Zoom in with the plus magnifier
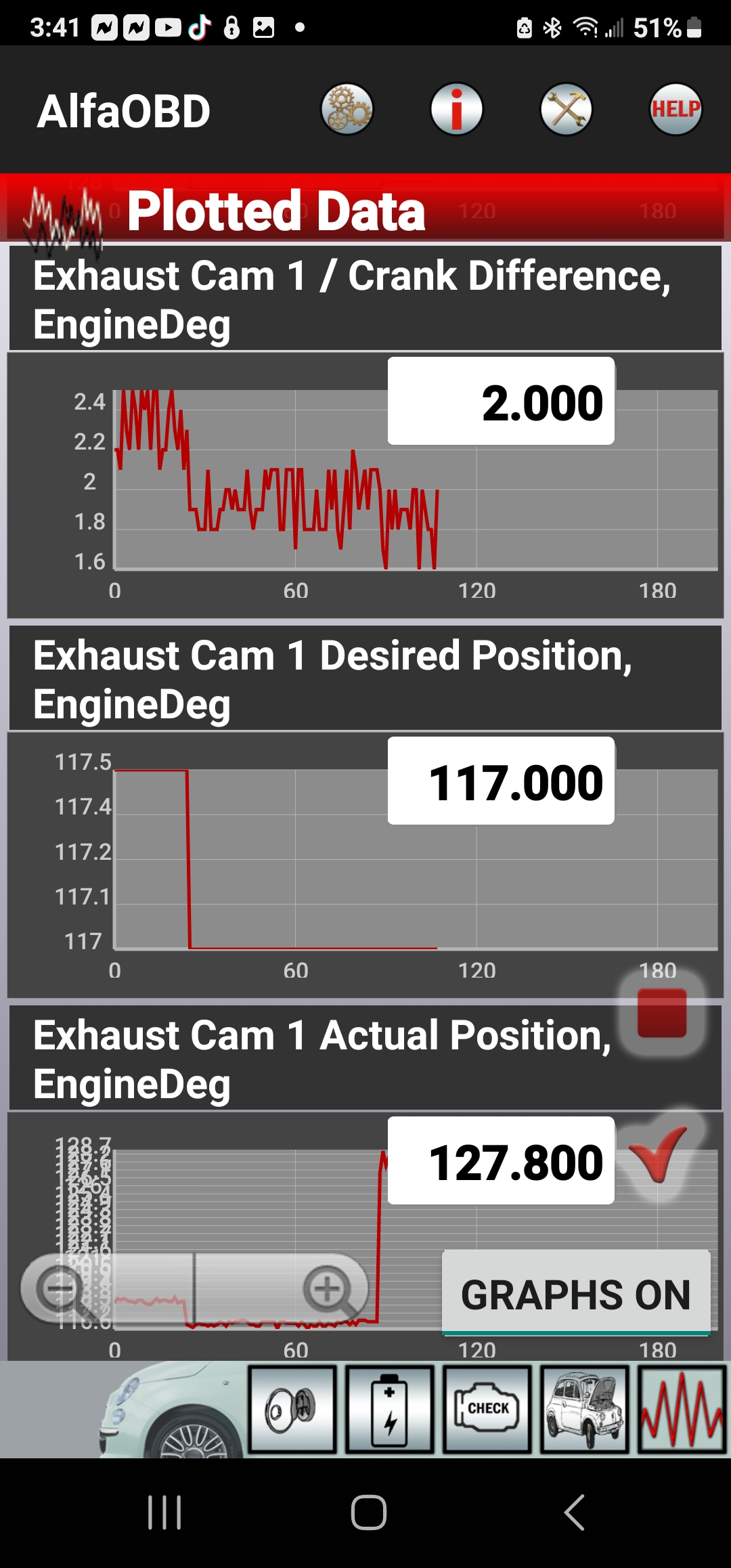The image size is (731, 1568). (329, 1288)
